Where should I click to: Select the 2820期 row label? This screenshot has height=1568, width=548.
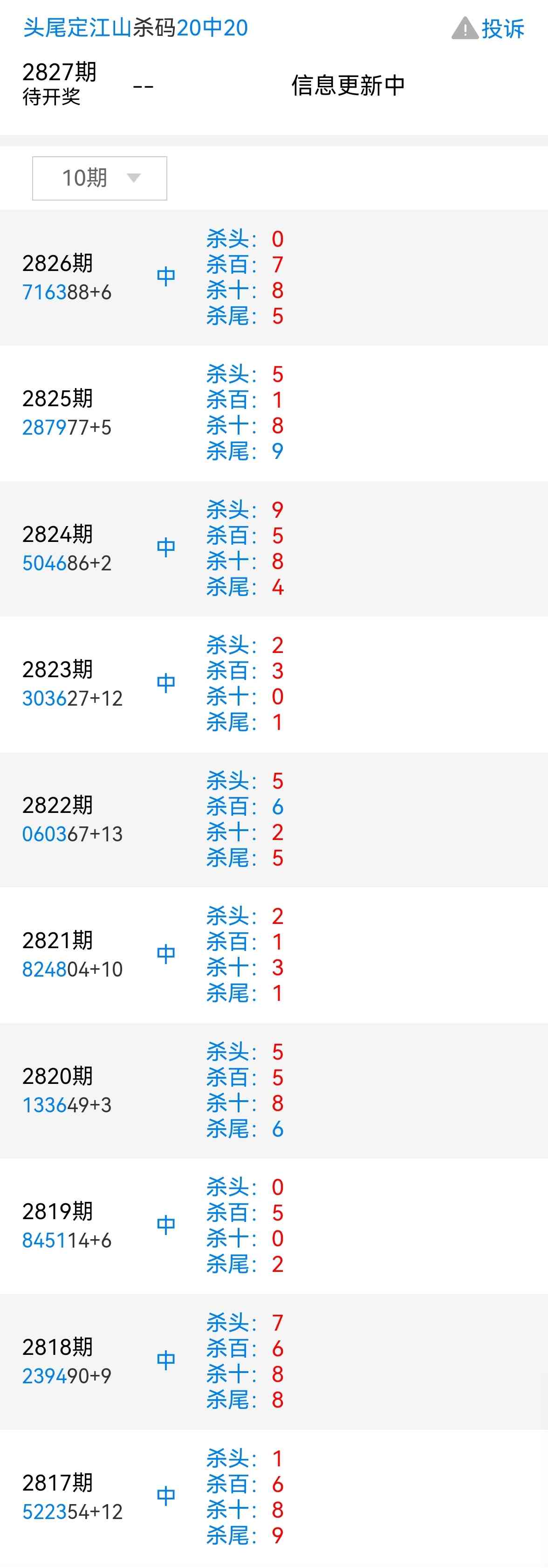(58, 1076)
